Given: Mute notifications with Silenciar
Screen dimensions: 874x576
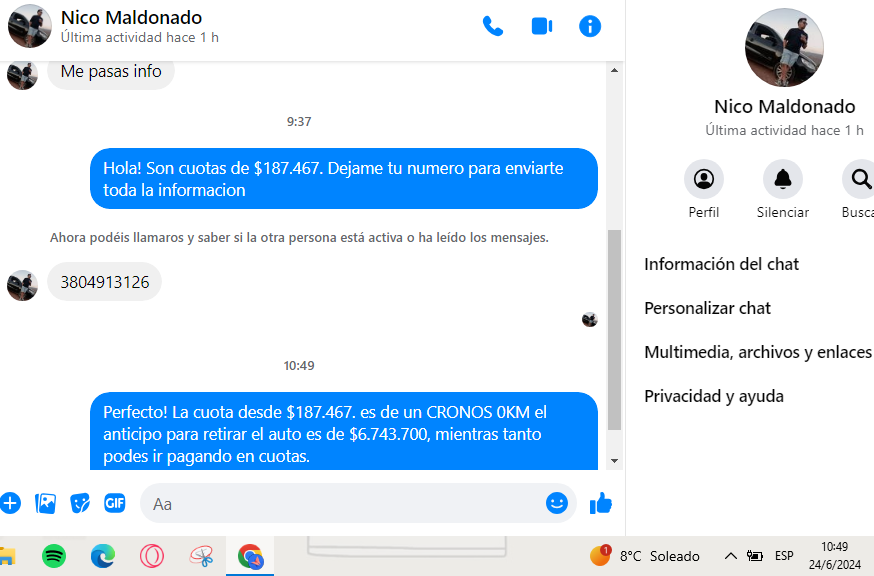Looking at the screenshot, I should [x=782, y=180].
